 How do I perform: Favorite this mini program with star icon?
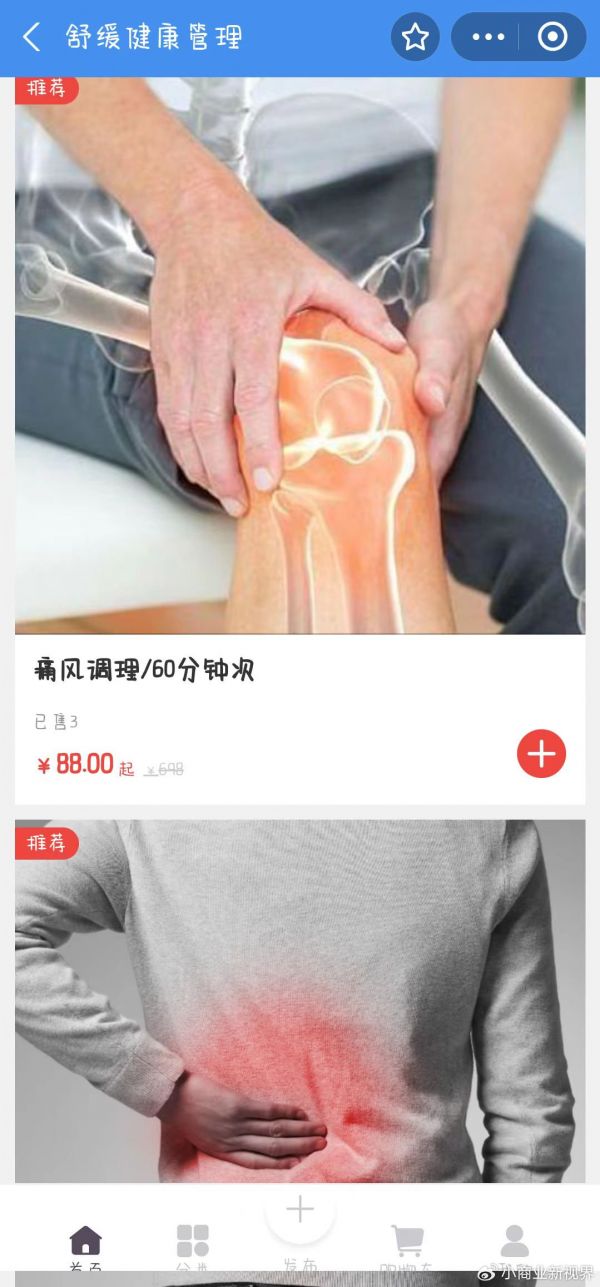click(x=415, y=38)
